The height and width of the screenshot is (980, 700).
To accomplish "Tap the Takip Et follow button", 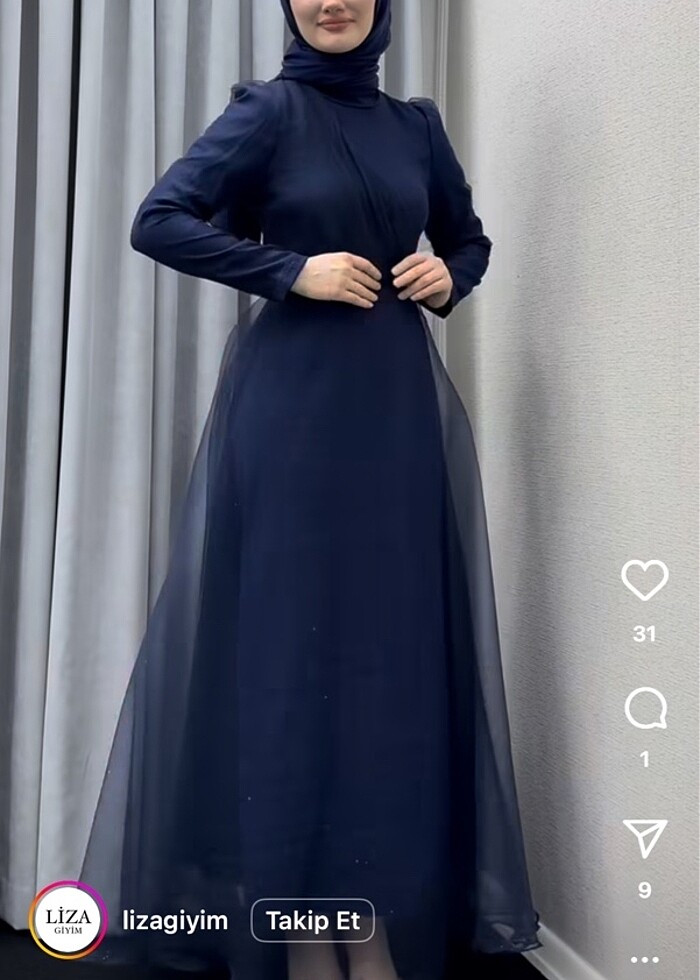I will (x=313, y=921).
